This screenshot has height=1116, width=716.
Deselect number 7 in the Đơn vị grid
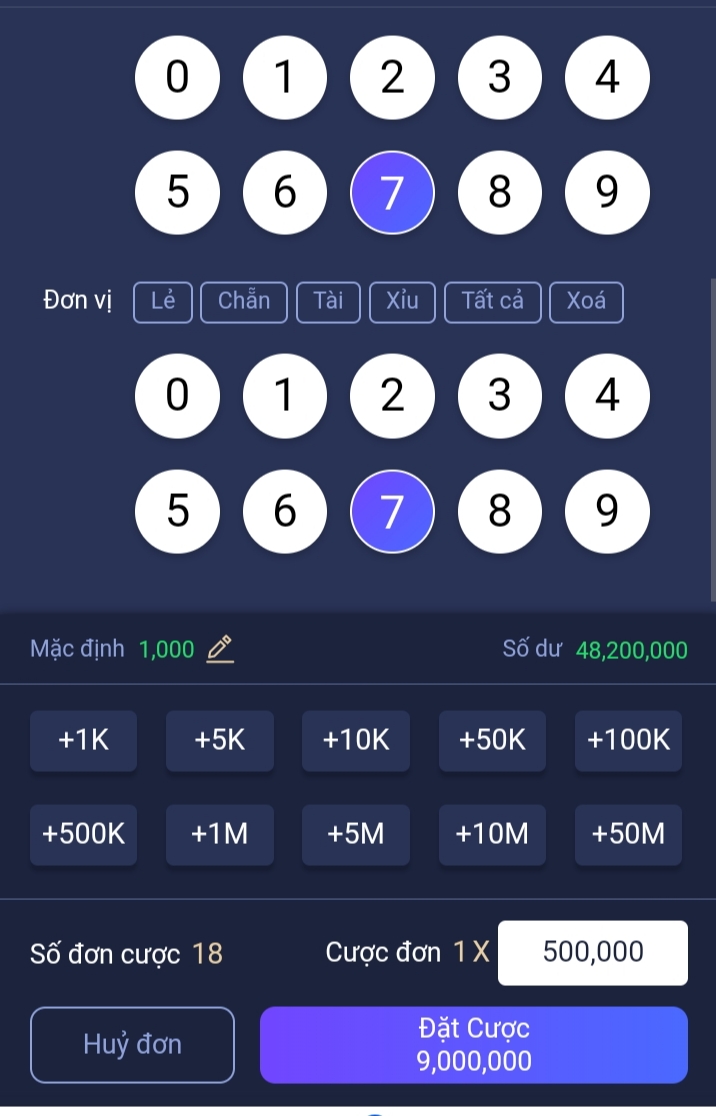click(x=392, y=511)
